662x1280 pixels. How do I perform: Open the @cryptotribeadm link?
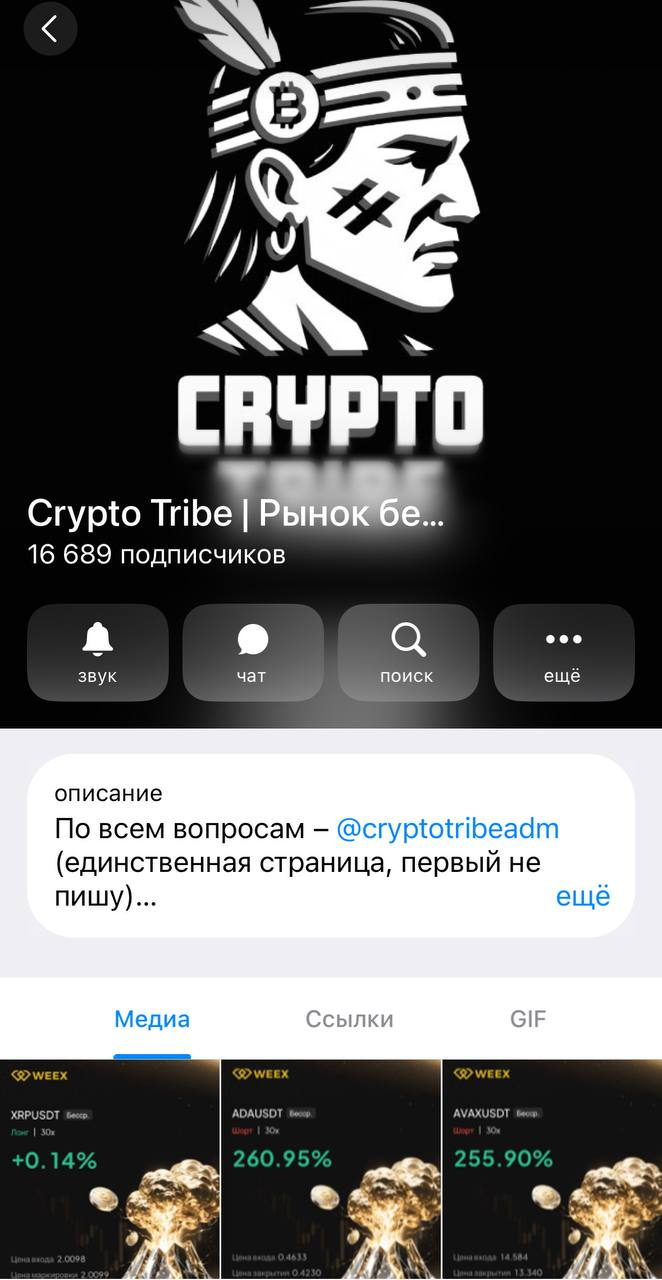tap(447, 829)
